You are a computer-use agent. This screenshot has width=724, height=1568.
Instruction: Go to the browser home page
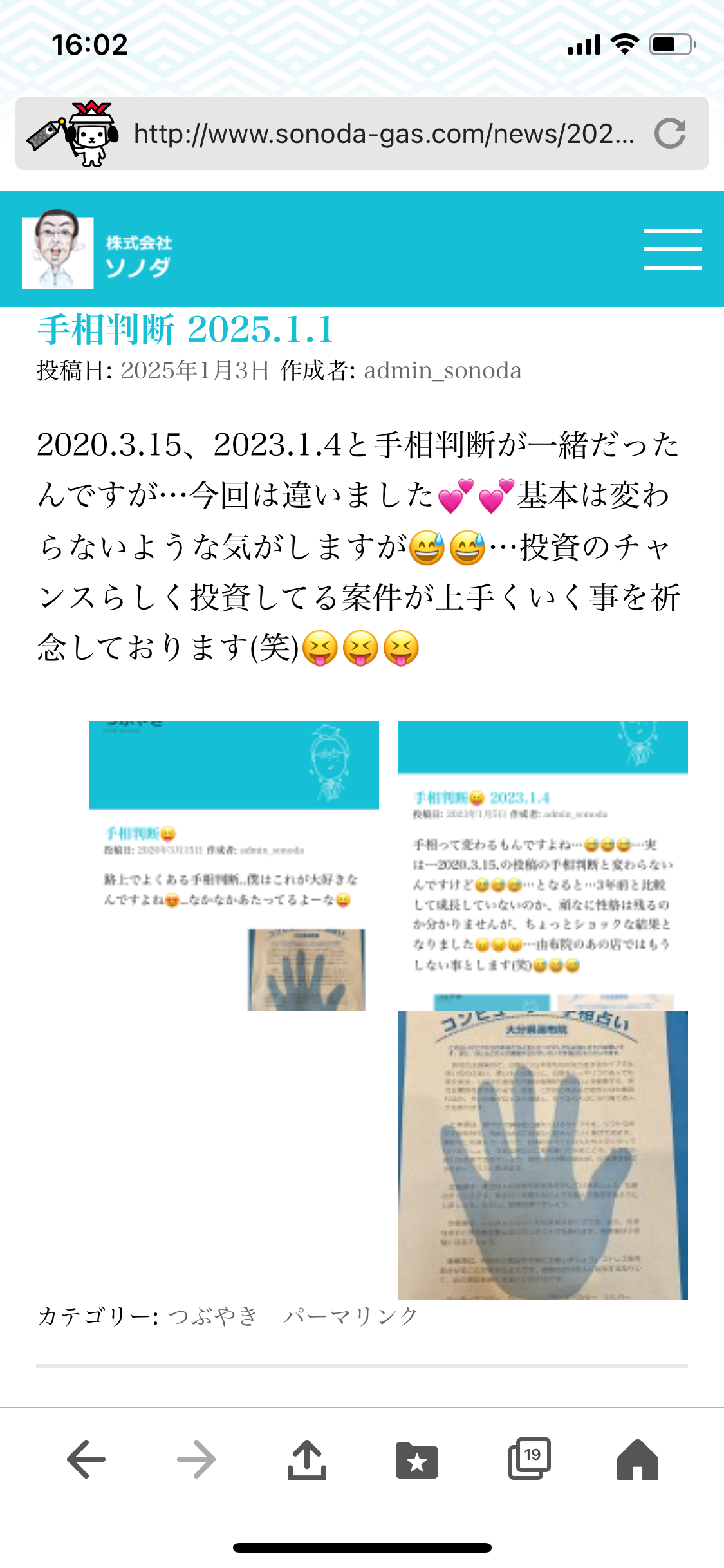point(638,1459)
